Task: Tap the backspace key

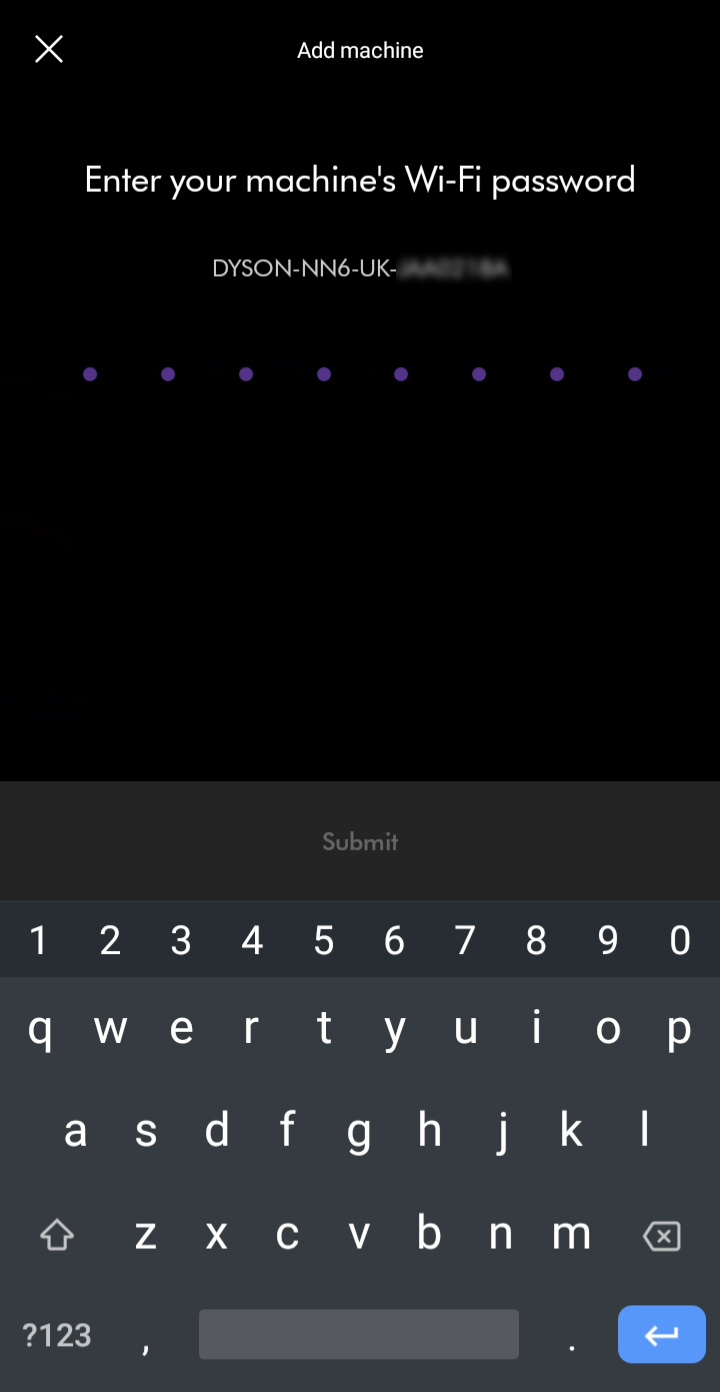Action: point(661,1236)
